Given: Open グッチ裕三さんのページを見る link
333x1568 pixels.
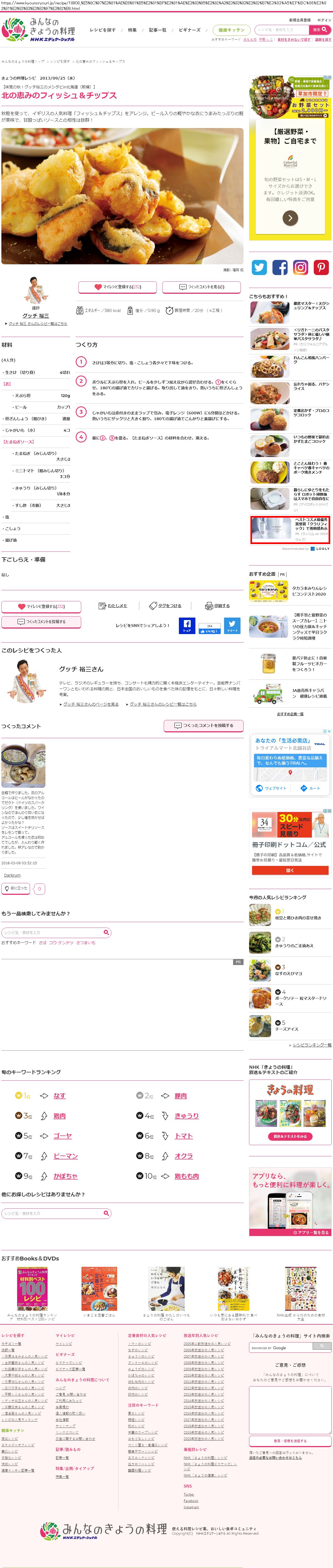Looking at the screenshot, I should pos(90,704).
